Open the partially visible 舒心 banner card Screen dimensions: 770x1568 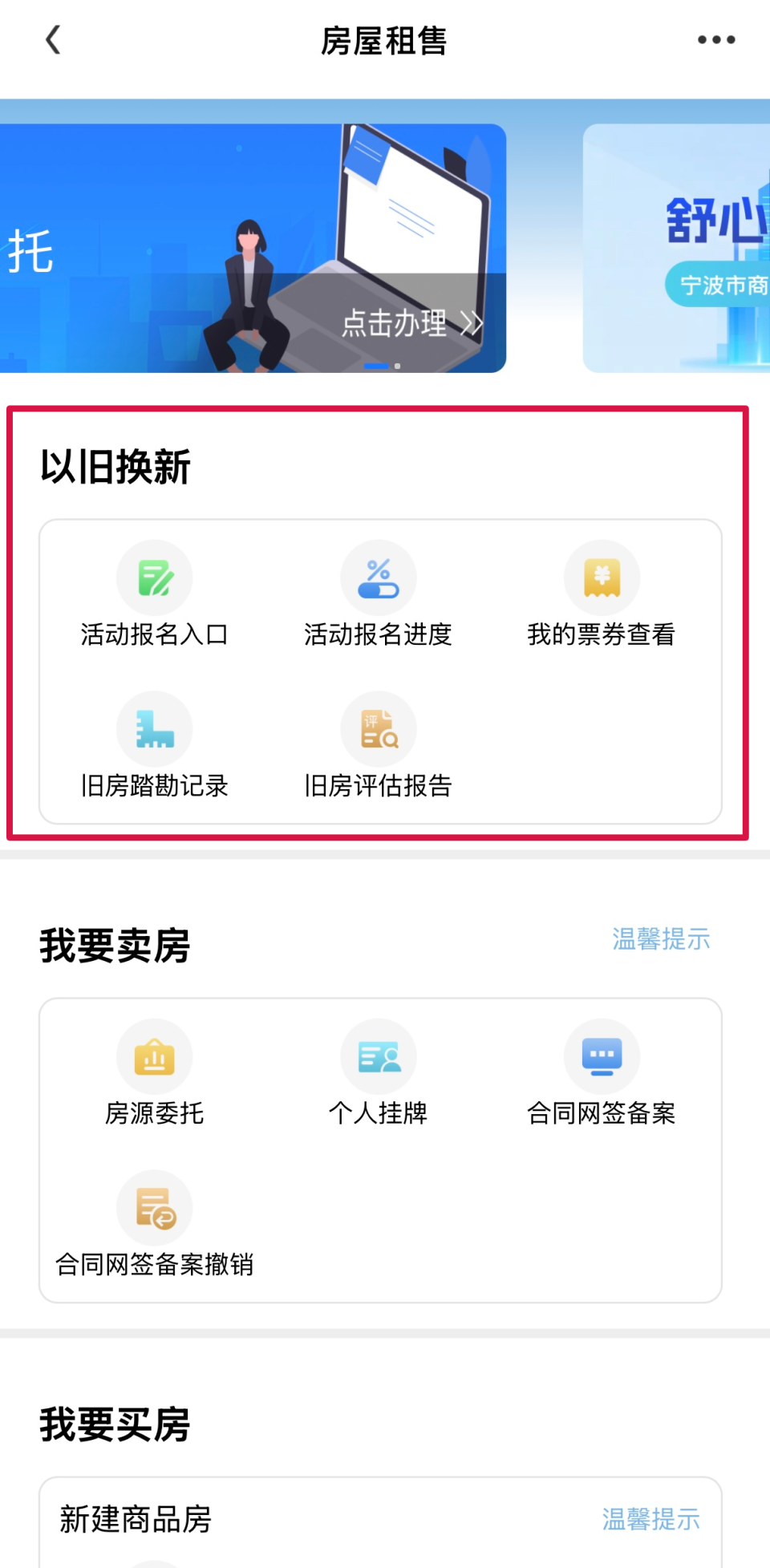click(690, 245)
